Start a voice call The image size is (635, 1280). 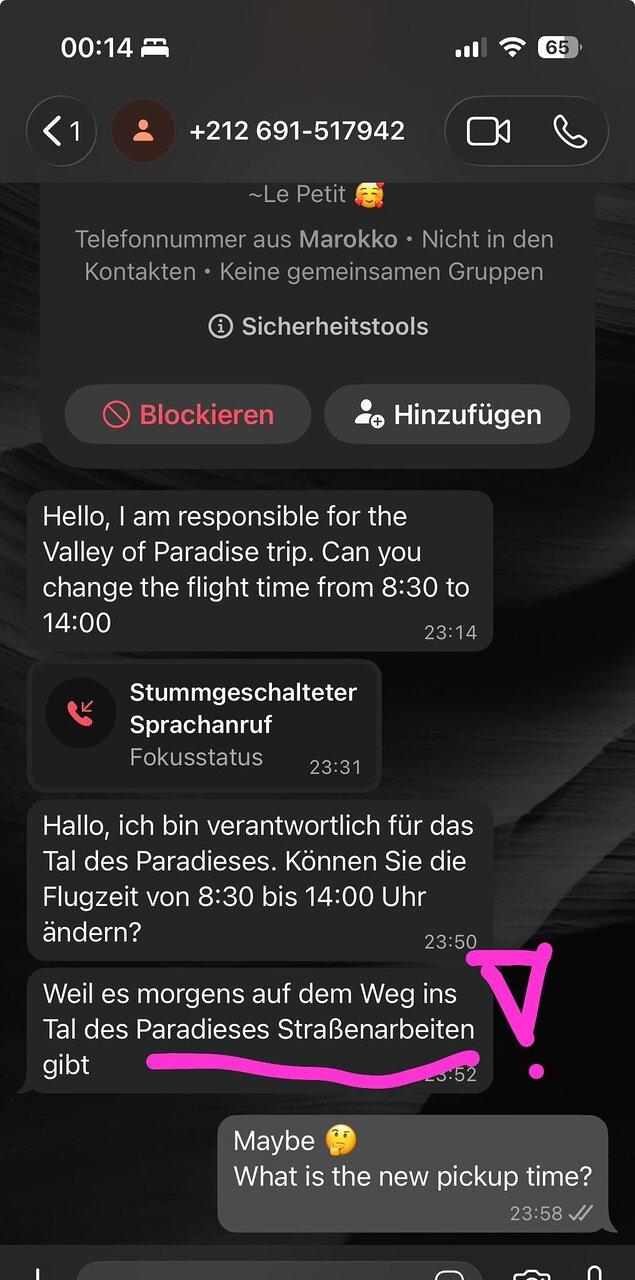pos(570,131)
